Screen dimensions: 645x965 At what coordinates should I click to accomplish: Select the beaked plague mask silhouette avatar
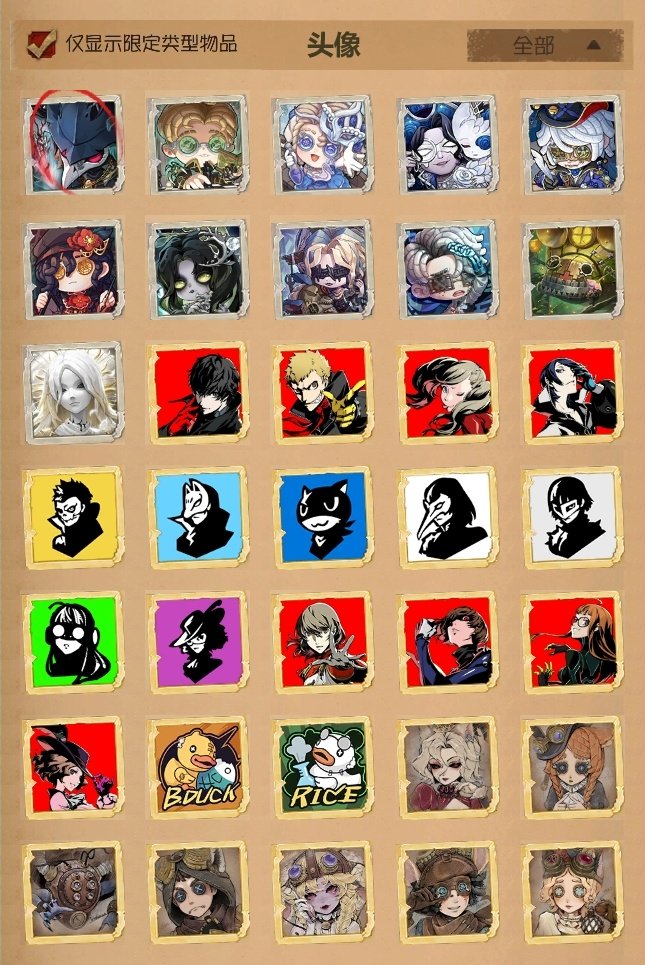[x=446, y=516]
